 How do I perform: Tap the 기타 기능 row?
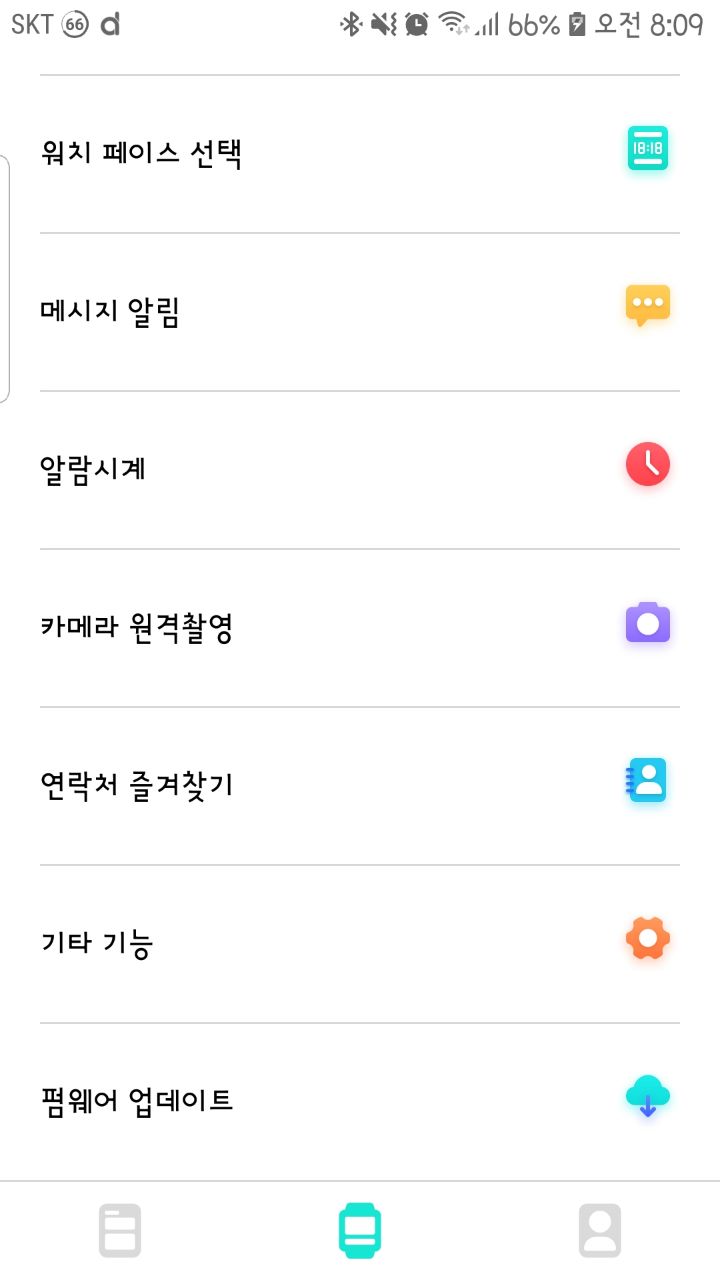(x=360, y=944)
